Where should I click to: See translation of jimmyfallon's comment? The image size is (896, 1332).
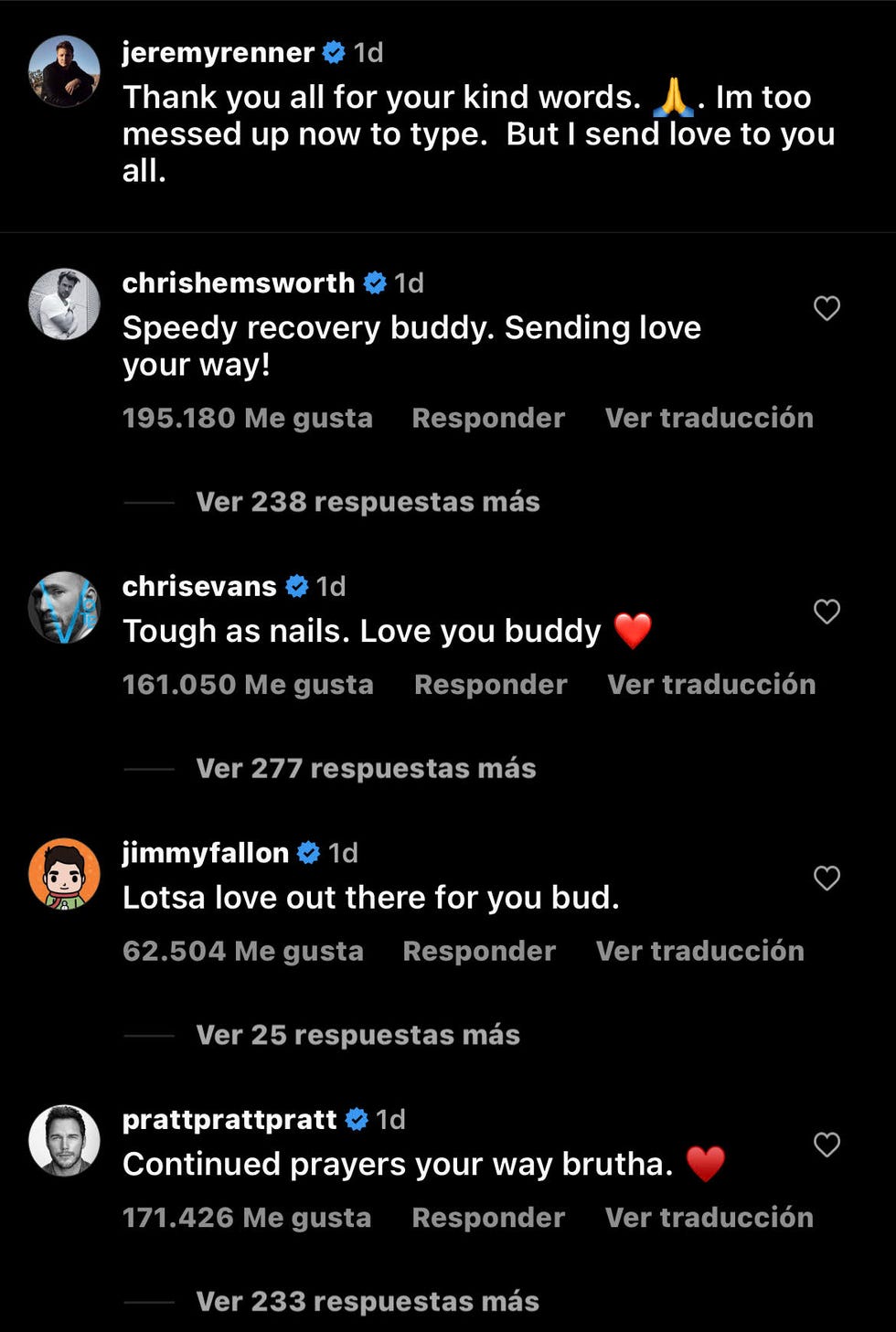[x=699, y=951]
